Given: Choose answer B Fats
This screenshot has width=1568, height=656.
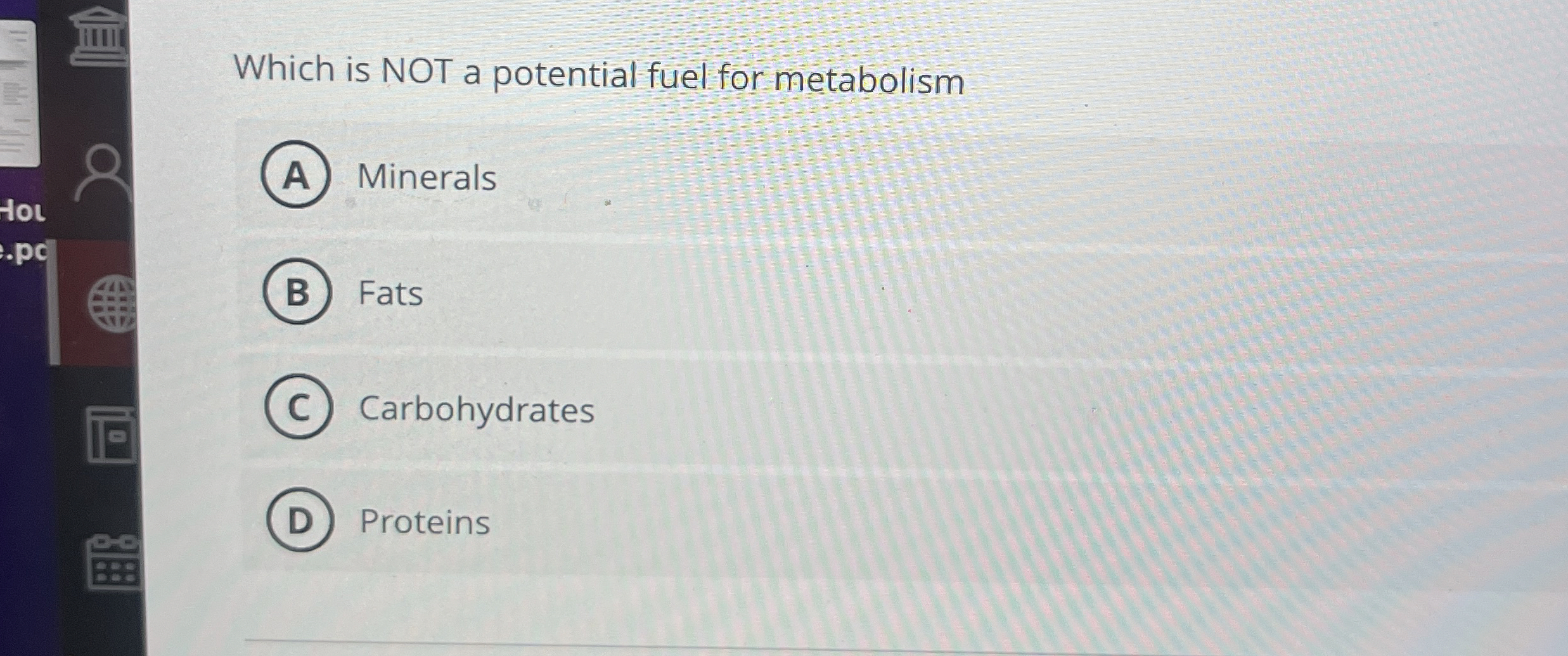Looking at the screenshot, I should point(297,292).
